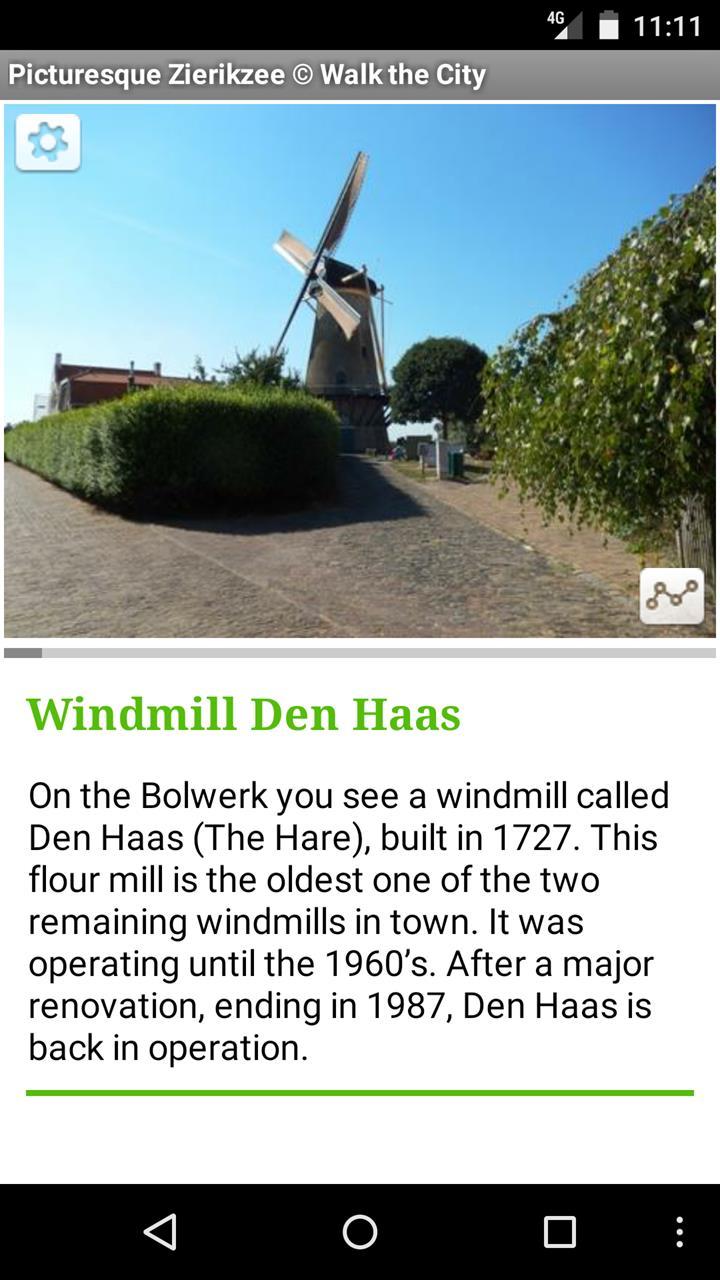Go to the home screen
The height and width of the screenshot is (1280, 720).
pyautogui.click(x=360, y=1232)
